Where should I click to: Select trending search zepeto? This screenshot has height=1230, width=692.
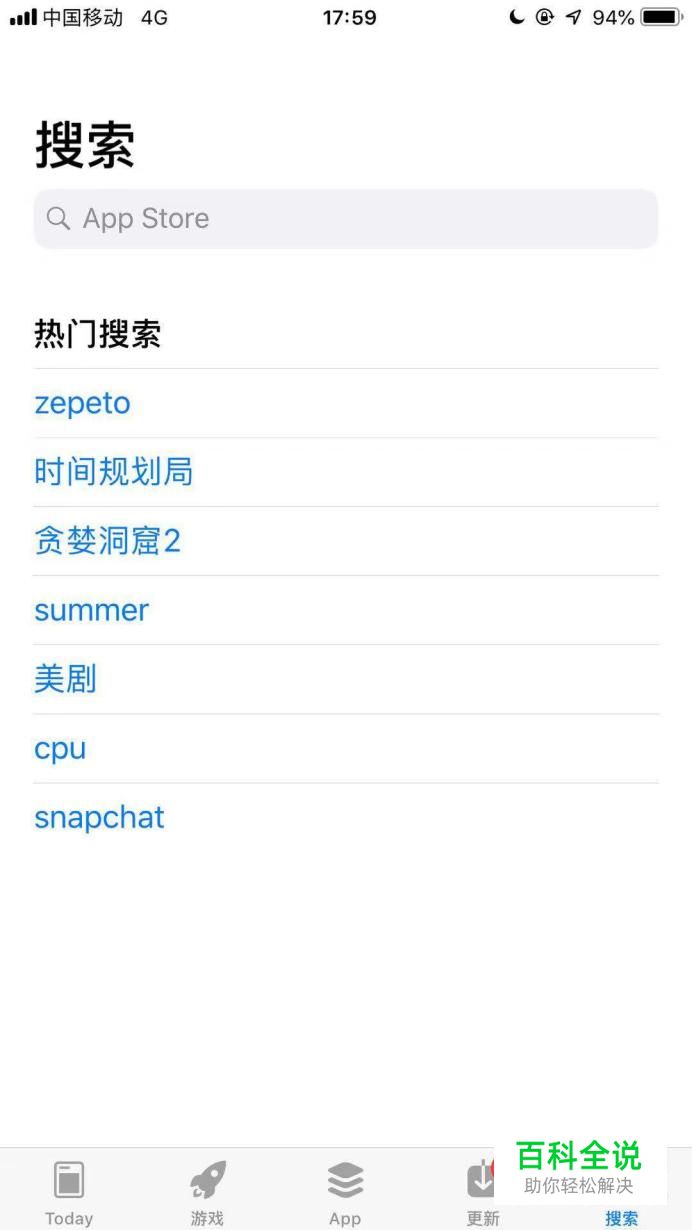click(346, 403)
